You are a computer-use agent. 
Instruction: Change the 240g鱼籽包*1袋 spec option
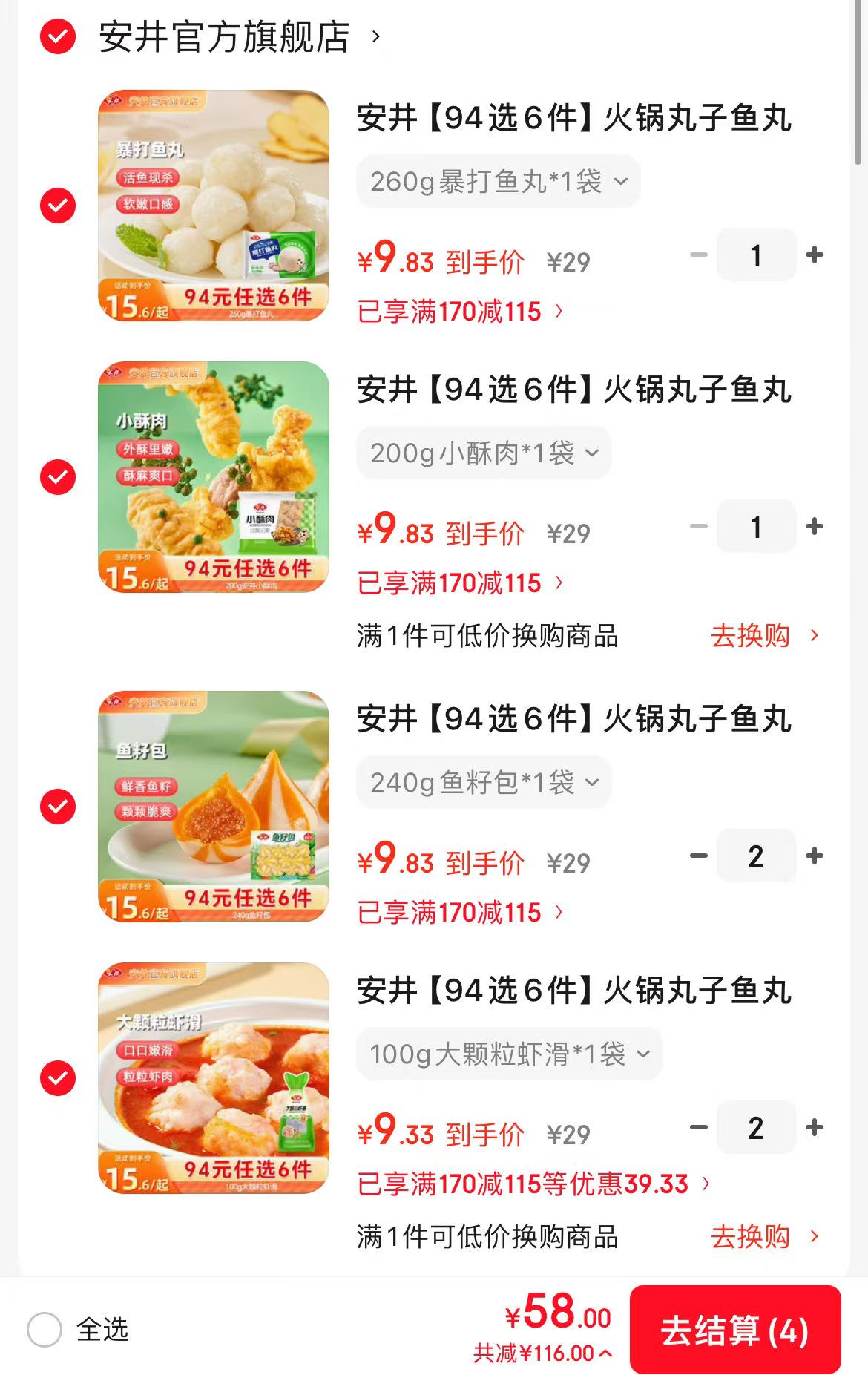pyautogui.click(x=484, y=783)
